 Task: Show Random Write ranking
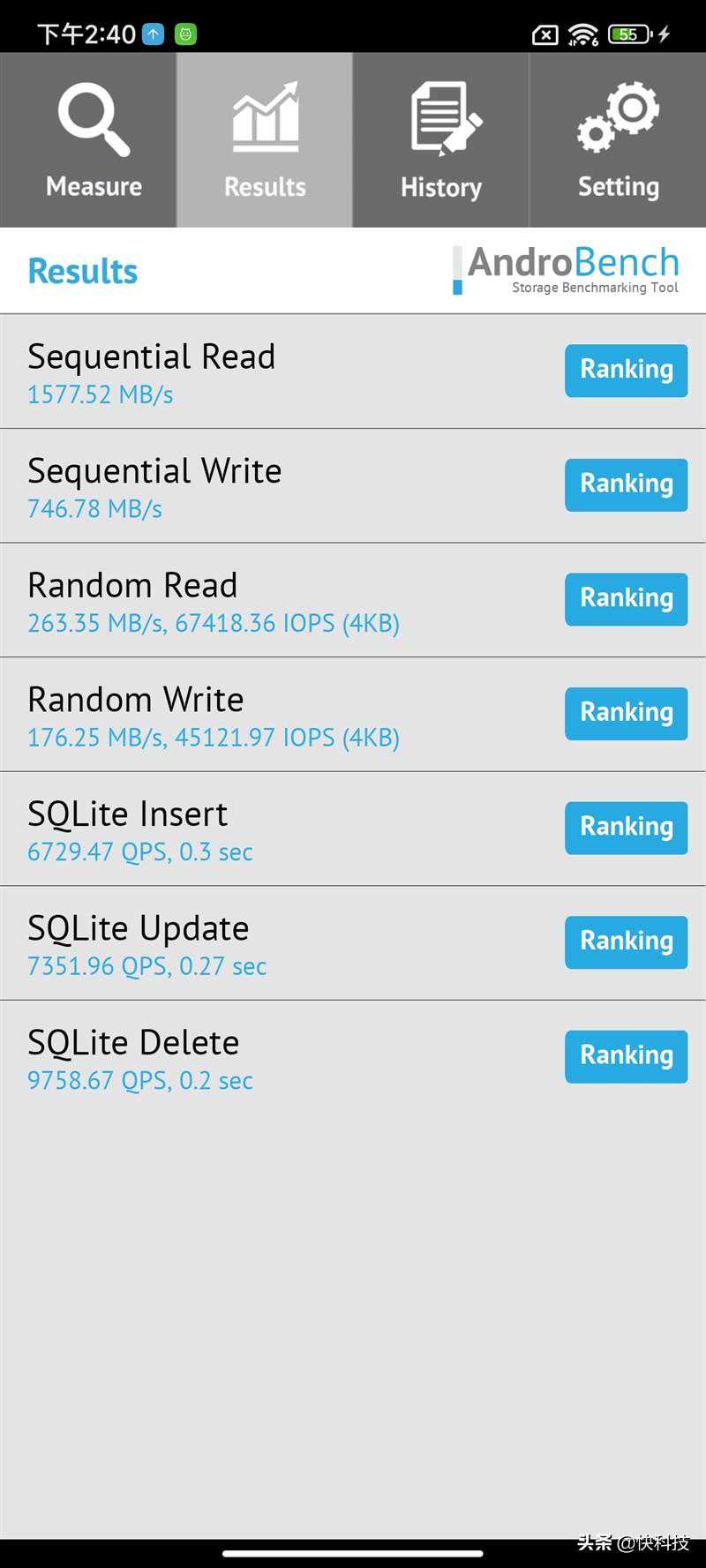pos(626,713)
